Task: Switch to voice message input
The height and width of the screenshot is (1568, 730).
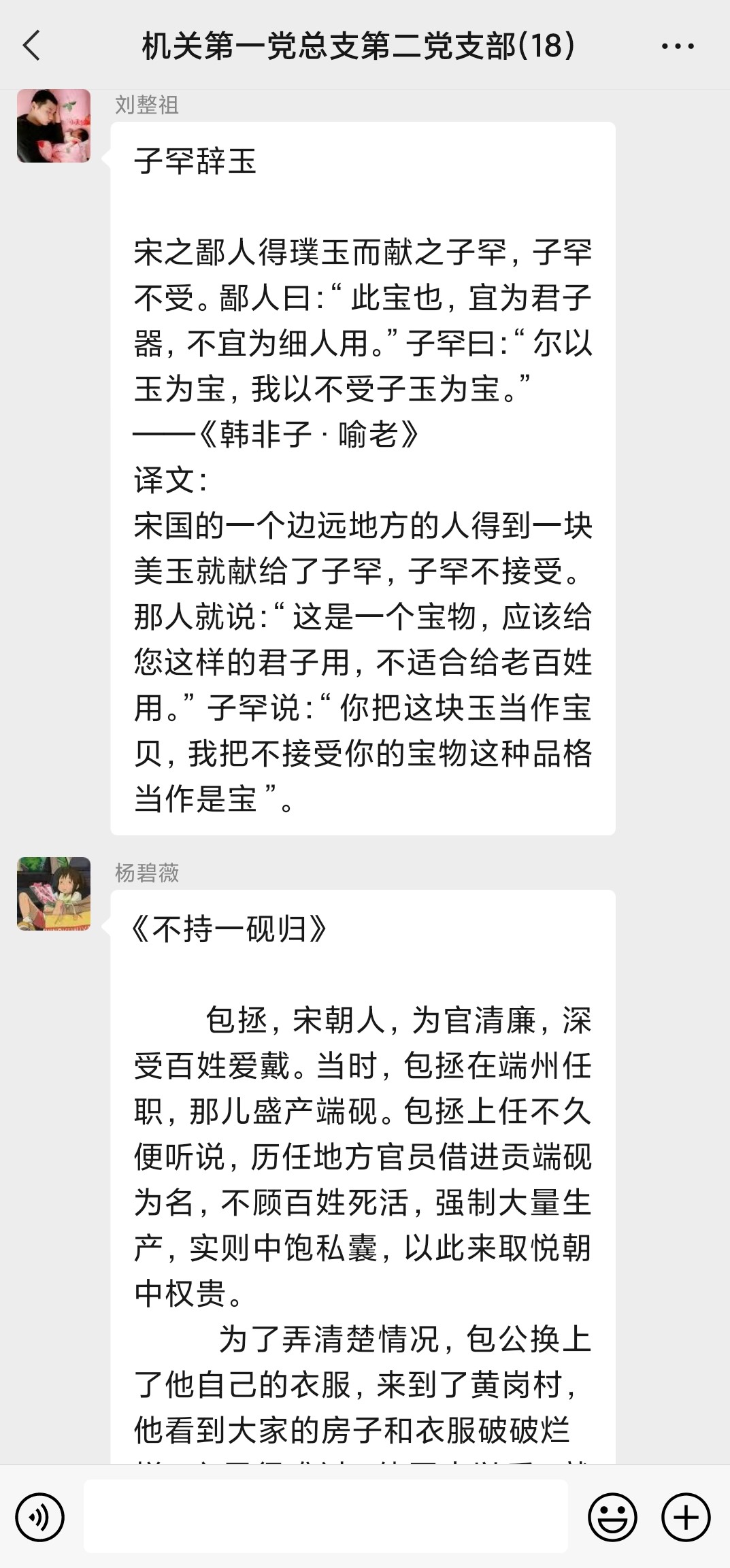Action: tap(39, 1517)
